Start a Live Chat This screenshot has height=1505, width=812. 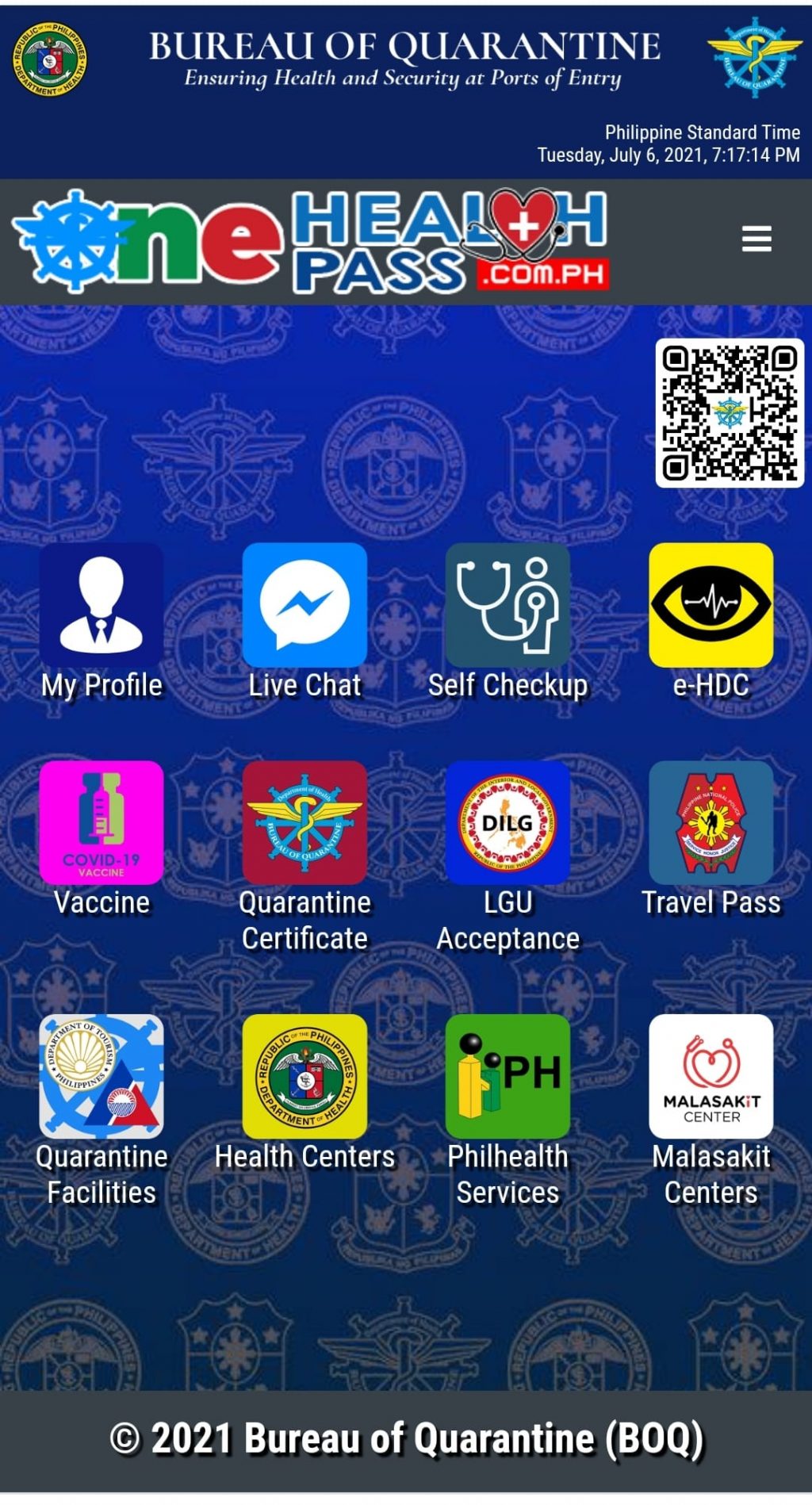(304, 606)
